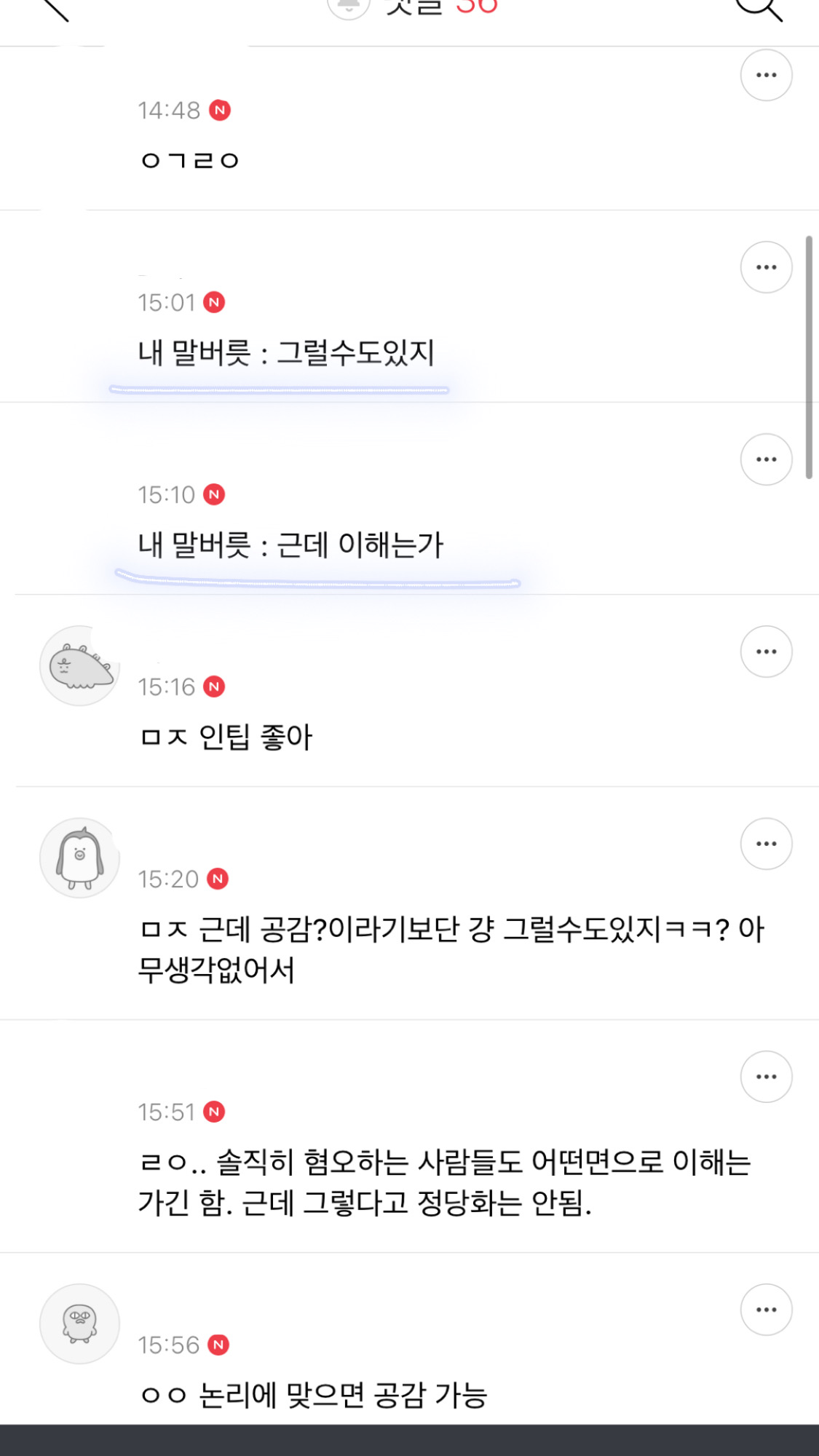Tap the notification bell next to comment count
The height and width of the screenshot is (1456, 819).
(x=349, y=7)
